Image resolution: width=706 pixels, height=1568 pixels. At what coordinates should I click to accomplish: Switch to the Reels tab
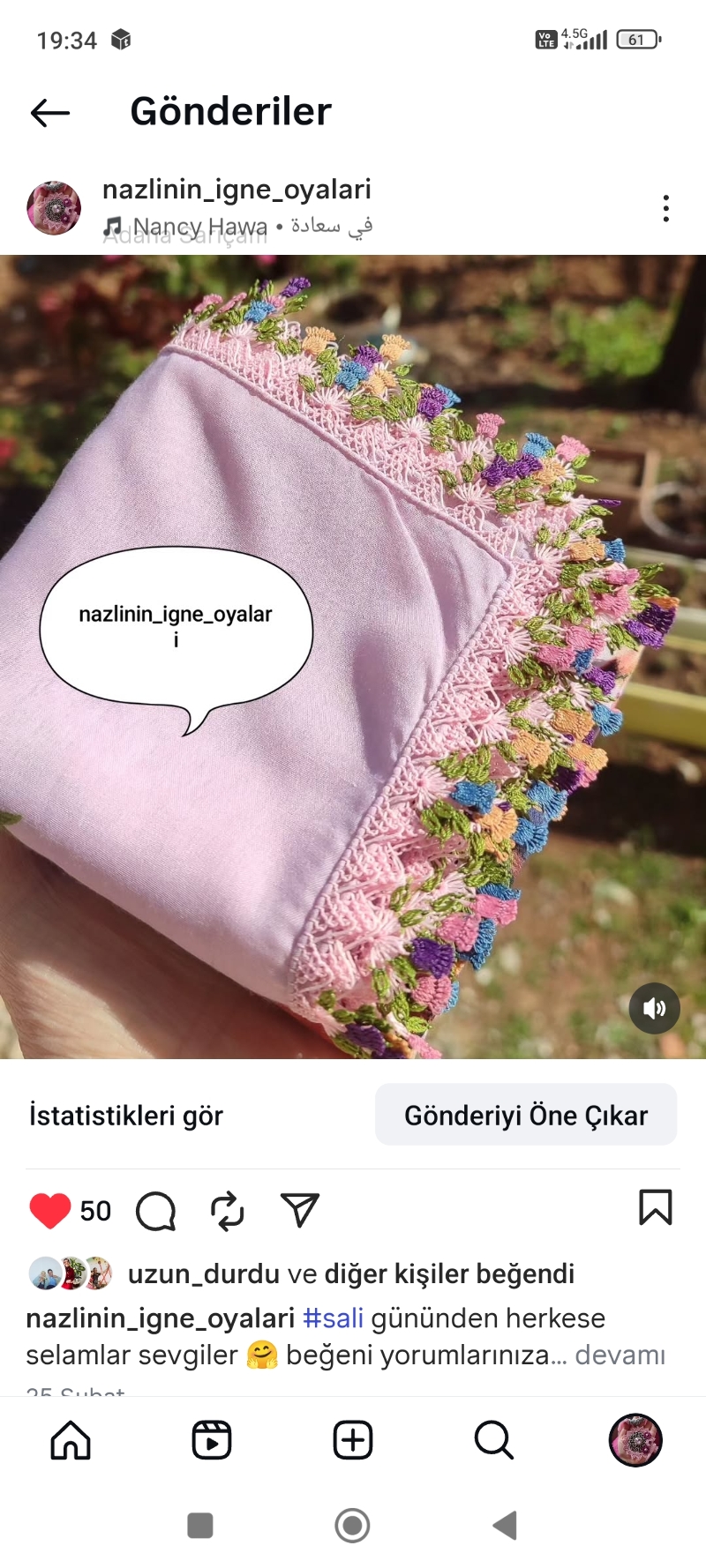click(212, 1441)
